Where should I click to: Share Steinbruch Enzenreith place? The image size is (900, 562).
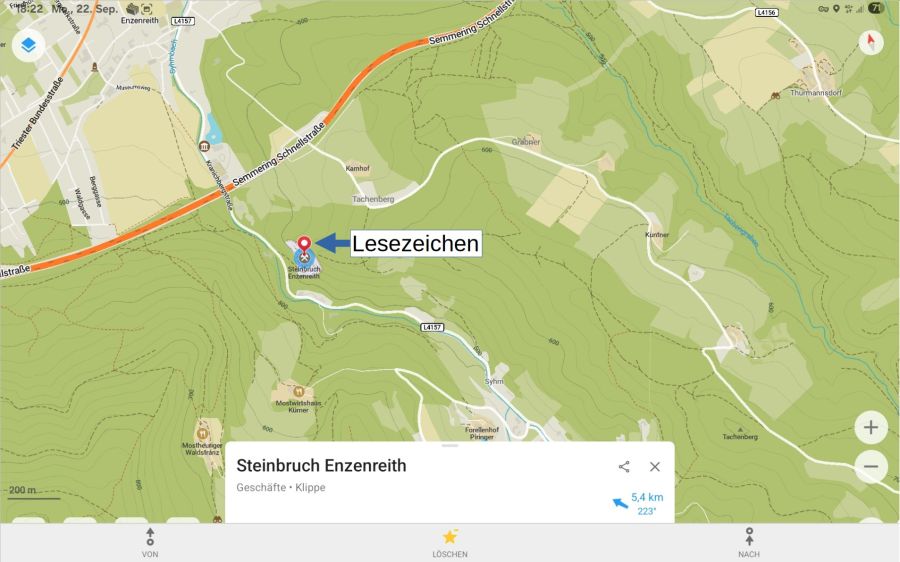(x=624, y=467)
